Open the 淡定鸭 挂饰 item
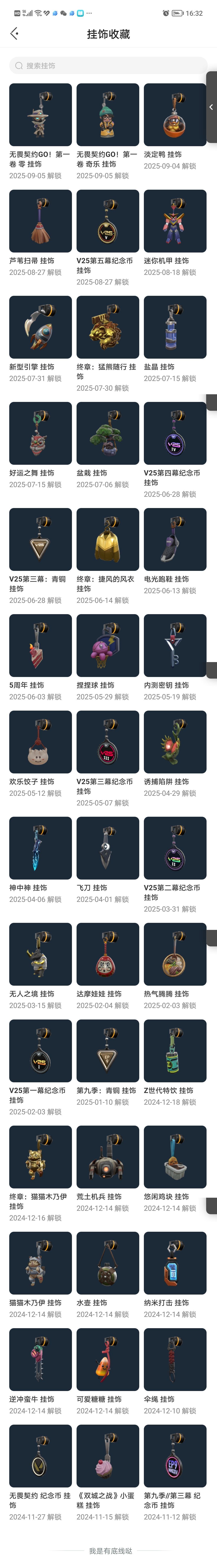This screenshot has height=1568, width=217. coord(175,115)
